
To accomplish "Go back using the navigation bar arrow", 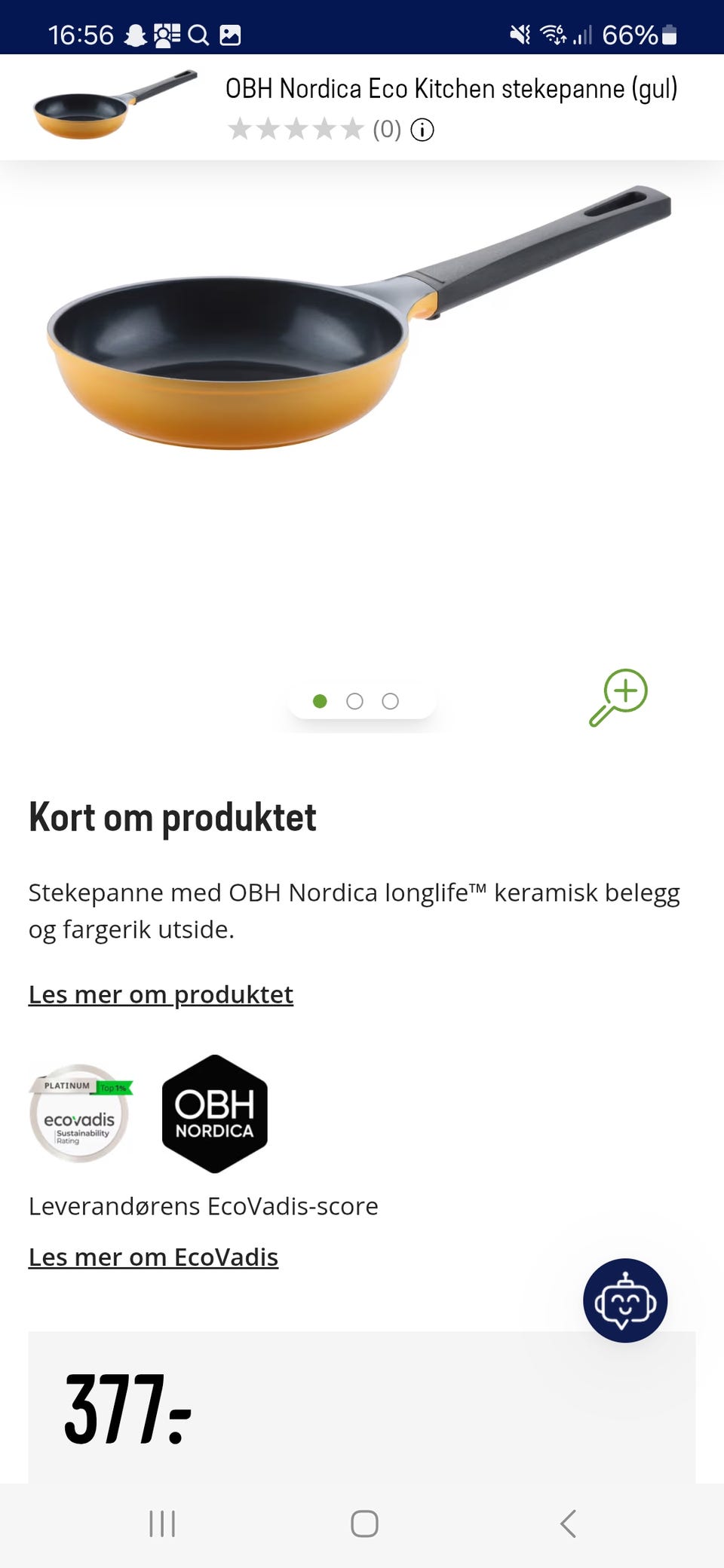I will point(568,1524).
